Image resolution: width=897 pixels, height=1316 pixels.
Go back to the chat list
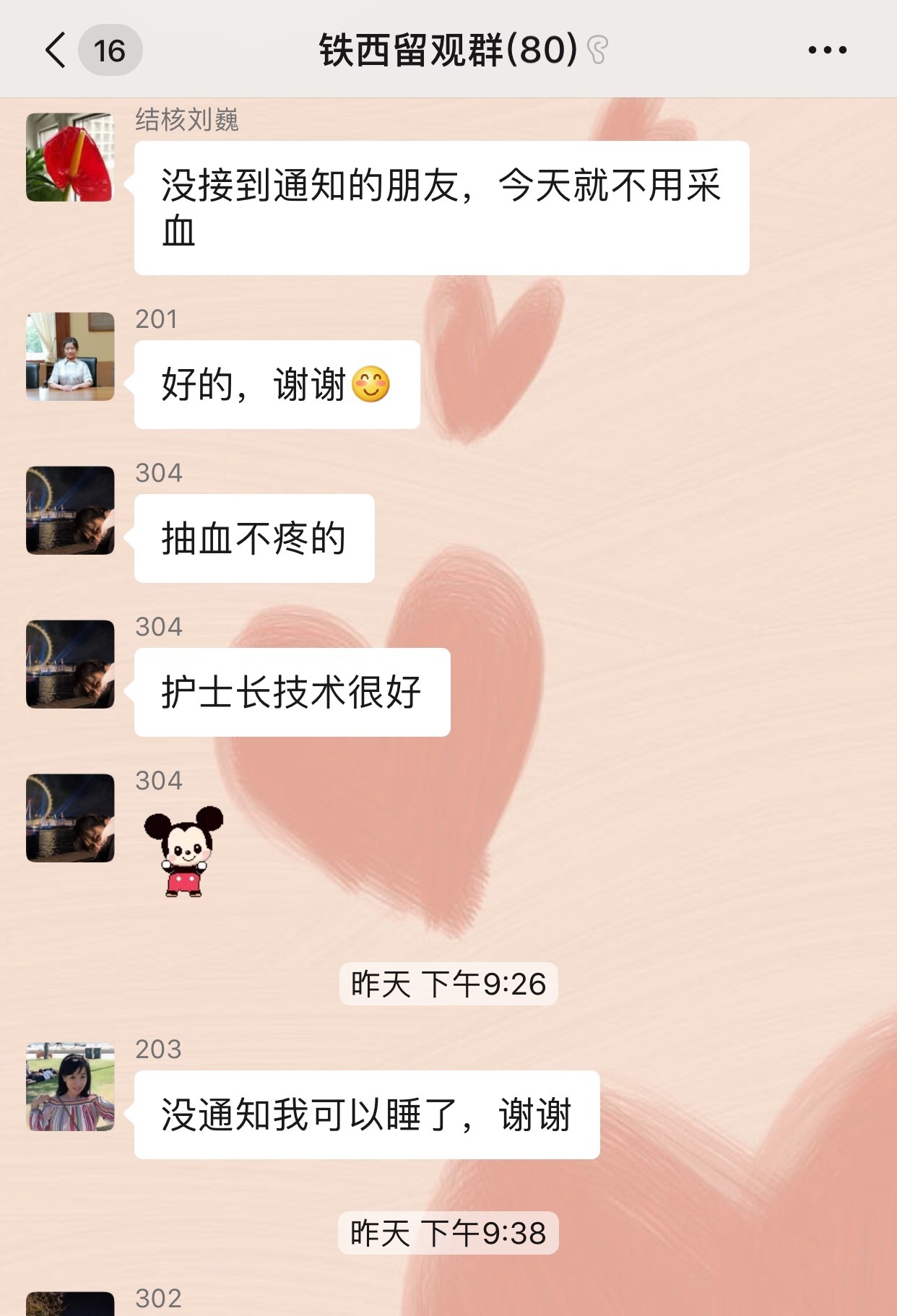tap(56, 50)
